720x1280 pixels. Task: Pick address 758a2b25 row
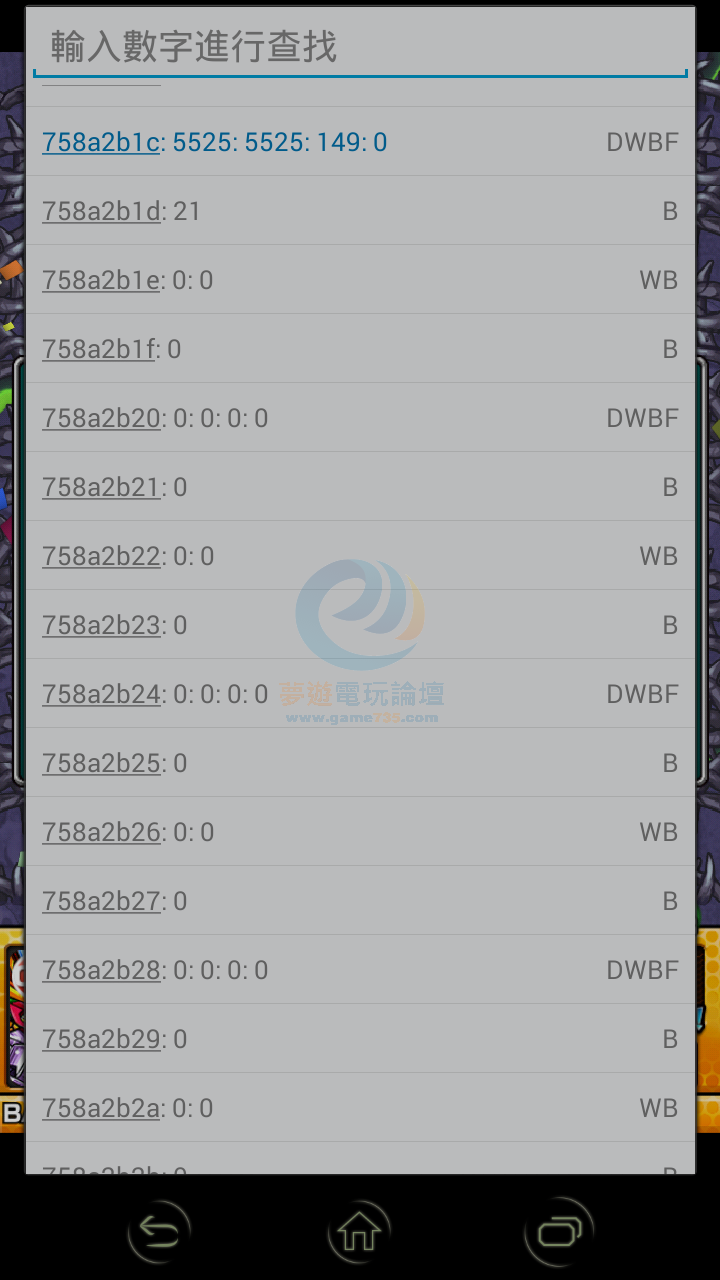(360, 763)
